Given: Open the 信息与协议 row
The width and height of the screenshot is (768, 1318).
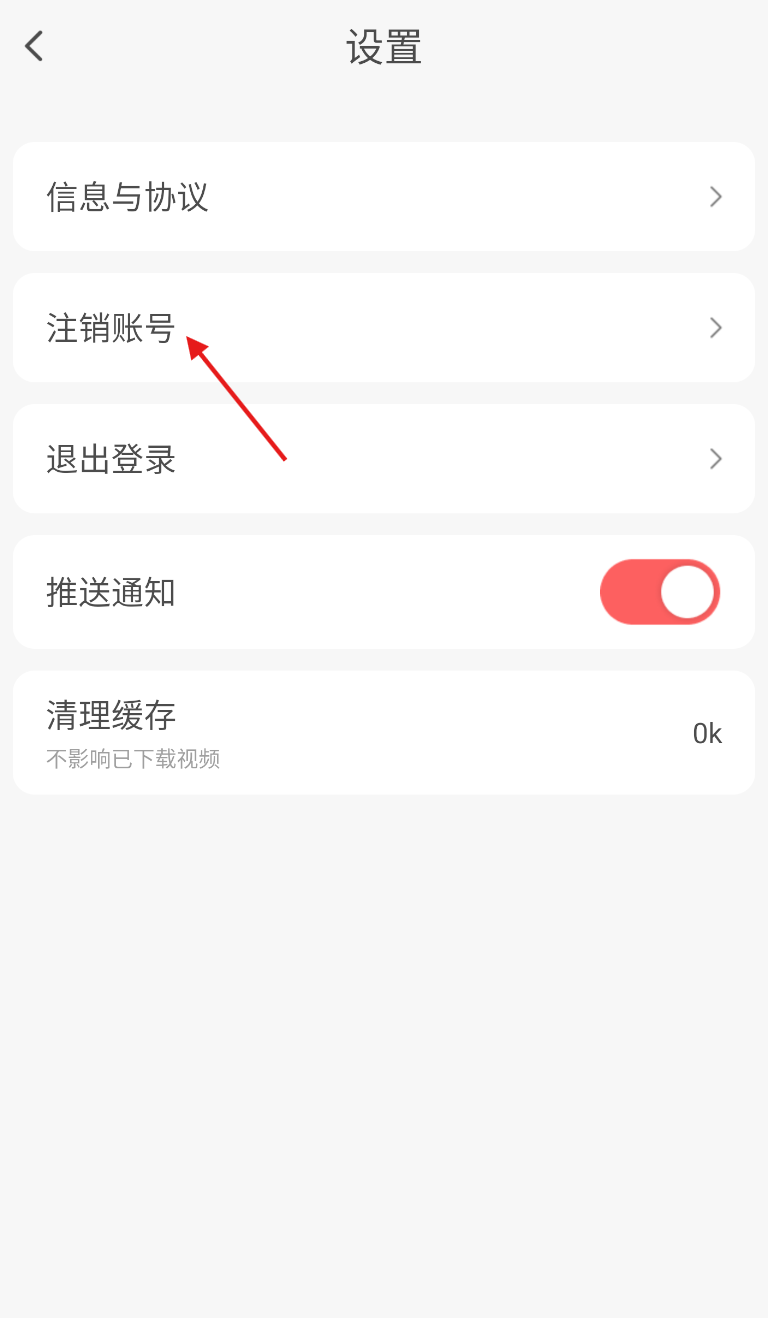Looking at the screenshot, I should tap(383, 197).
